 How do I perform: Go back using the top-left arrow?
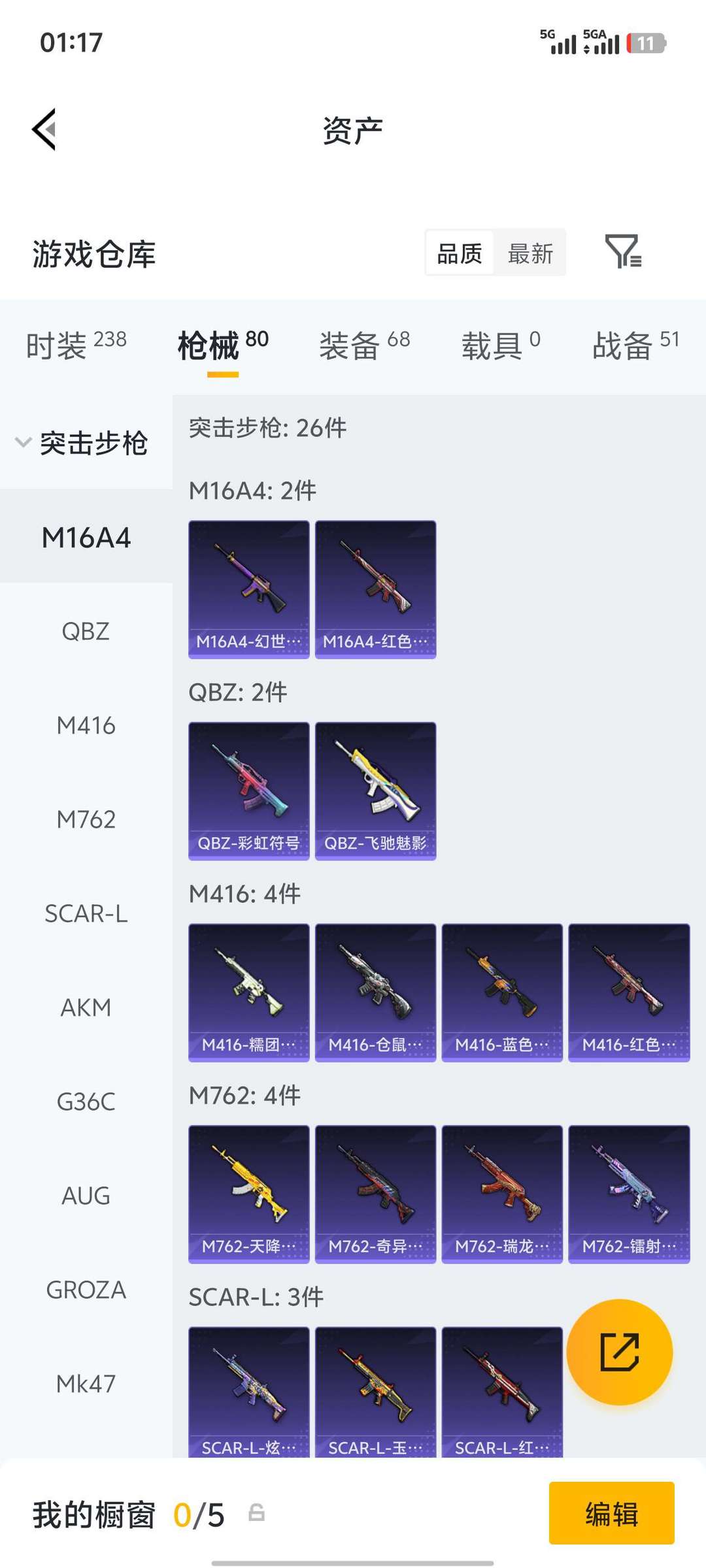(44, 129)
